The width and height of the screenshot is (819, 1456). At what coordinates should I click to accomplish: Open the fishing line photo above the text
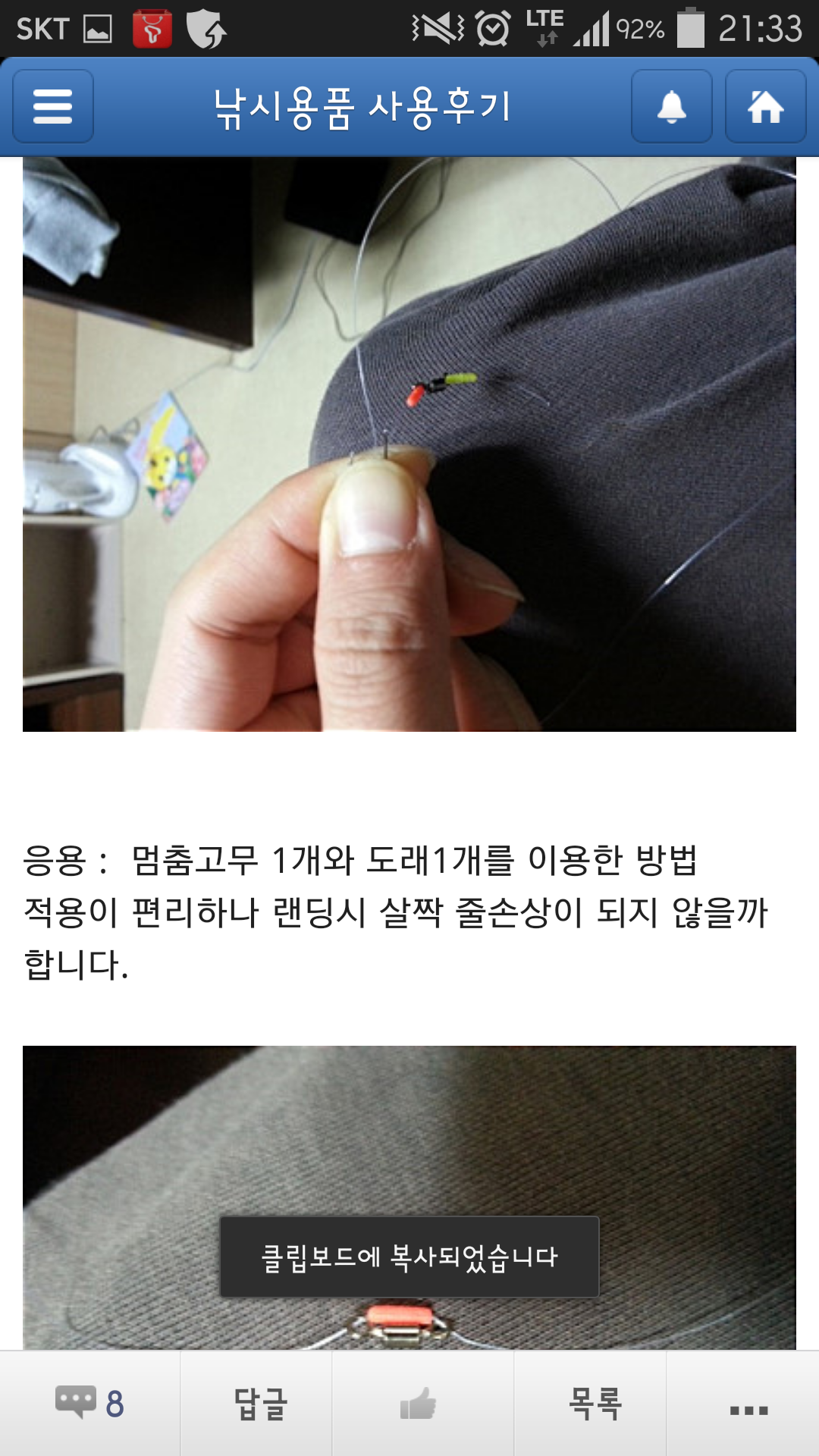click(409, 444)
